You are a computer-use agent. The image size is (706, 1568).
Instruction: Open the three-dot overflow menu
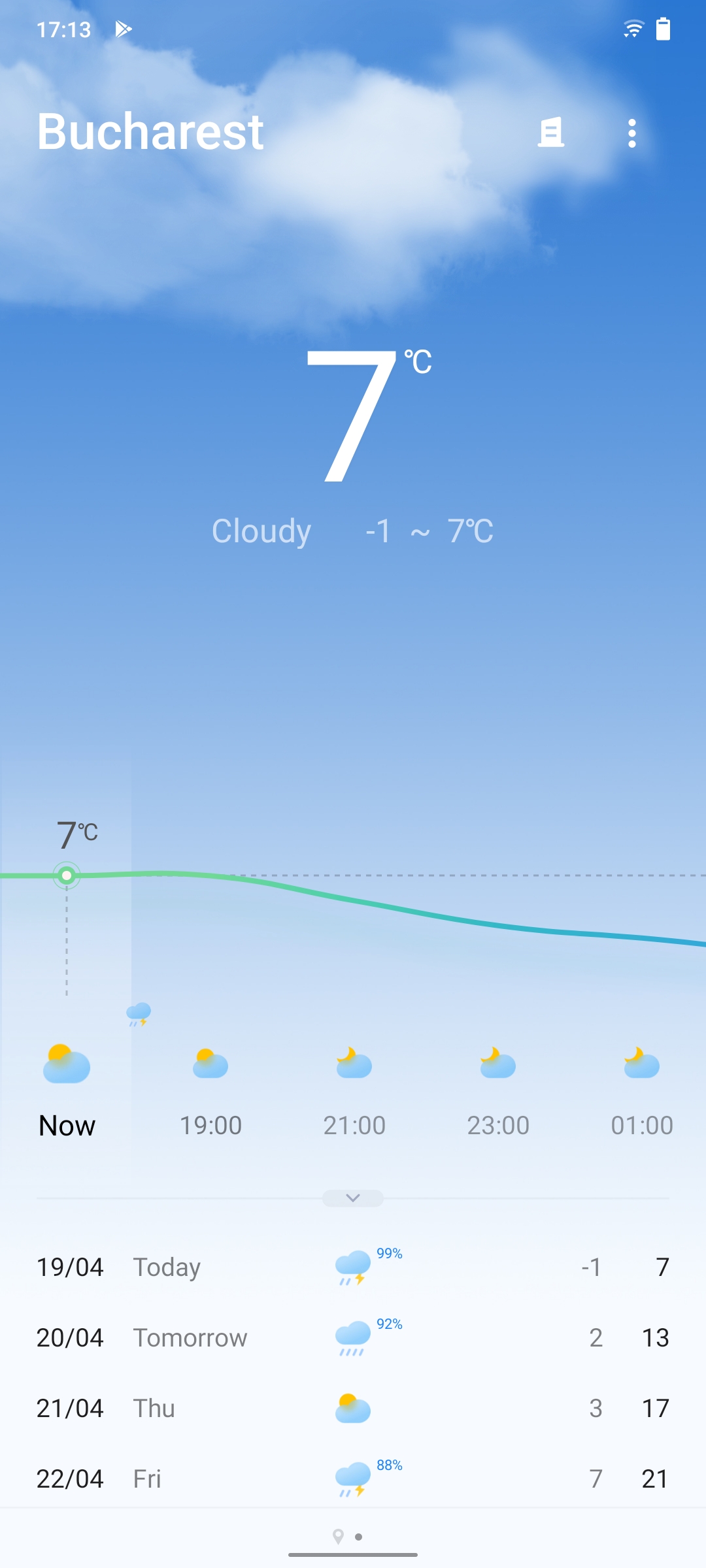(631, 133)
